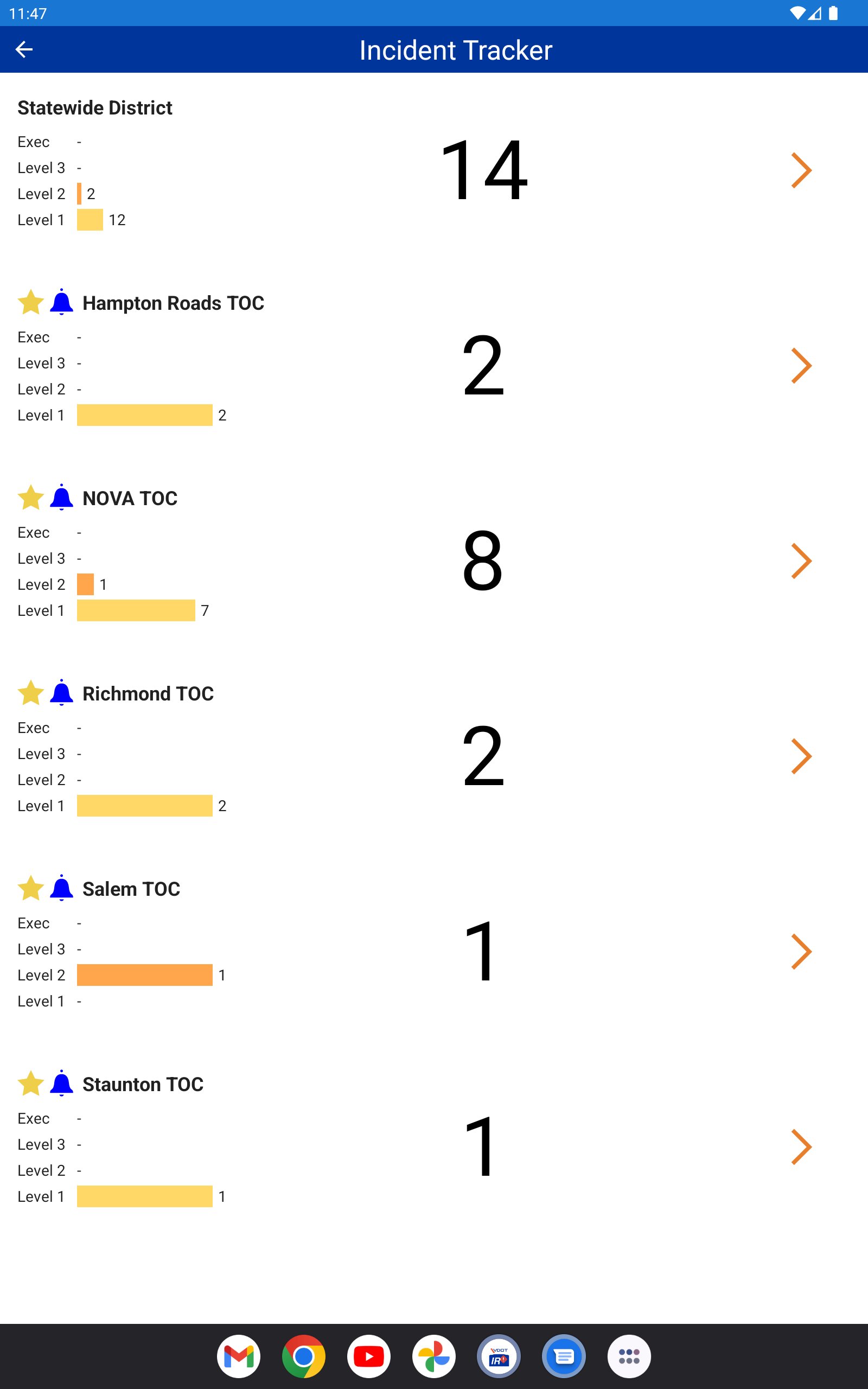868x1389 pixels.
Task: Tap Staunton TOC notification bell
Action: coord(61,1084)
